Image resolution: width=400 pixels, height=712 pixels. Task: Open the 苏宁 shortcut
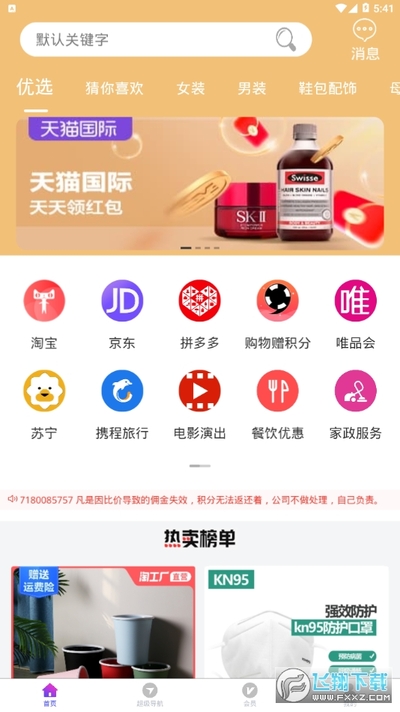pos(44,405)
